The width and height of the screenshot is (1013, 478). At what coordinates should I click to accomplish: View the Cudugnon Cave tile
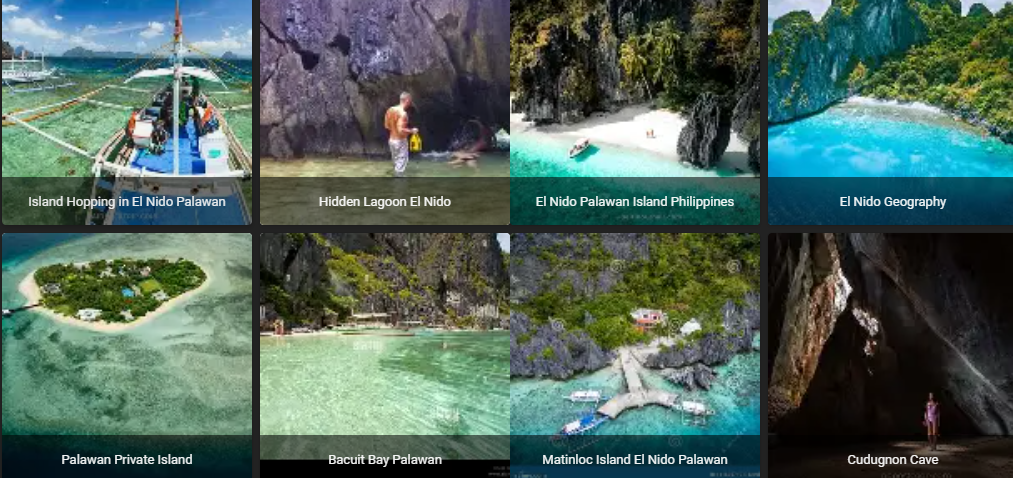(x=890, y=355)
